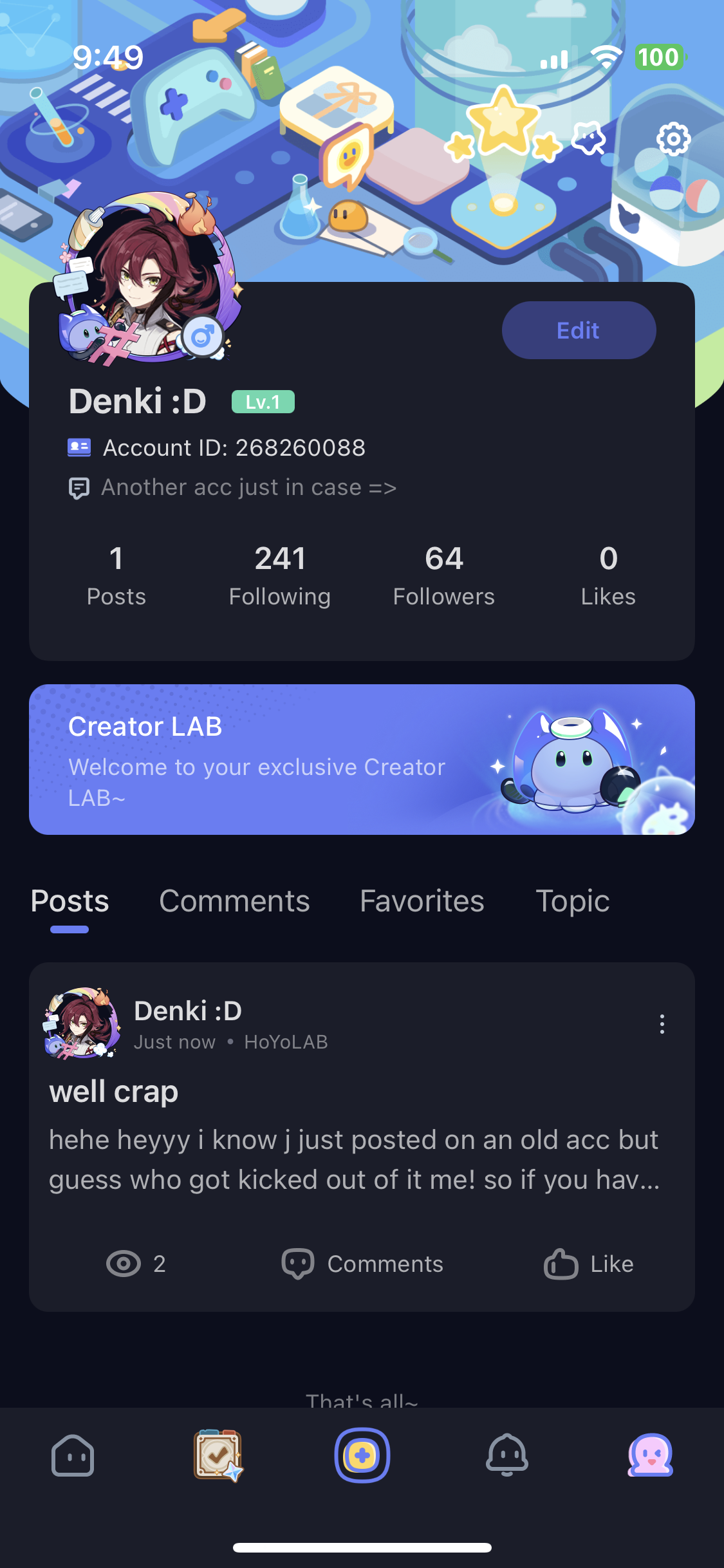724x1568 pixels.
Task: Open the check-in tools tab
Action: (218, 1455)
